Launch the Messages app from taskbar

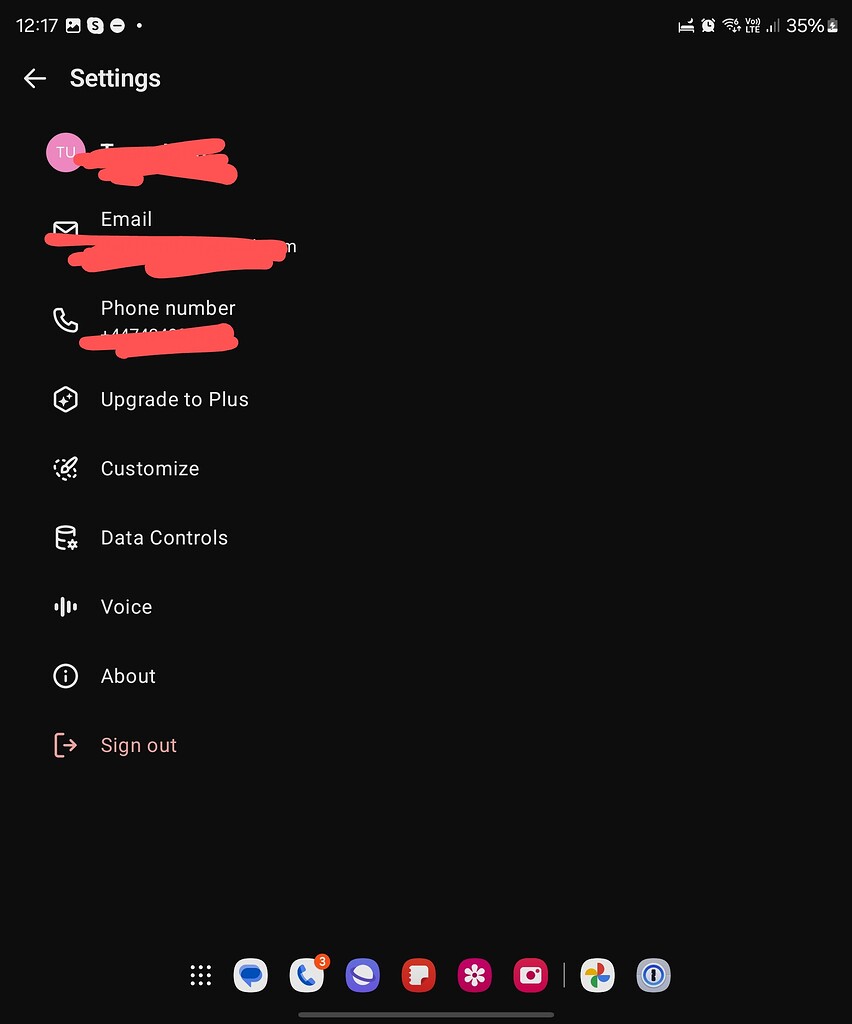251,975
